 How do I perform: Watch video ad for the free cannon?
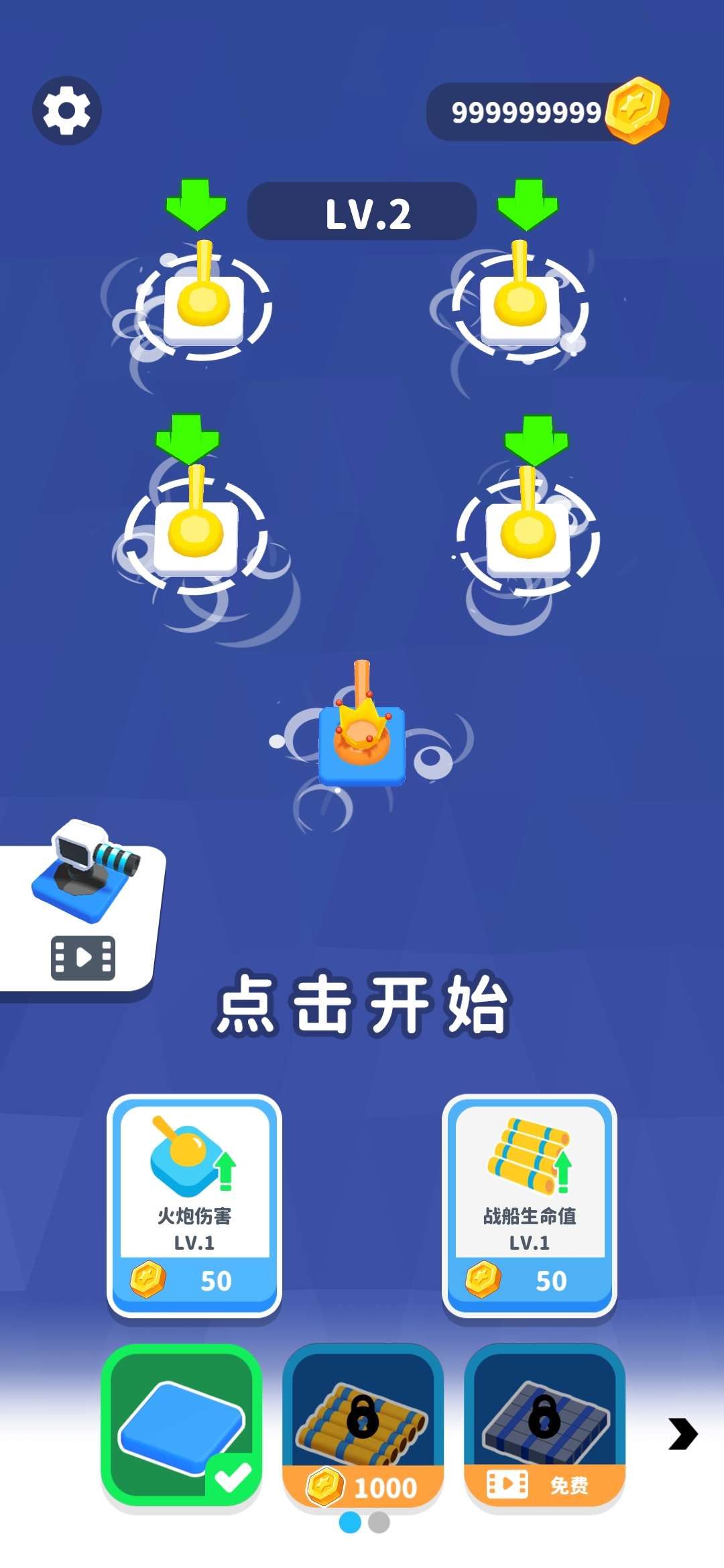pyautogui.click(x=82, y=918)
